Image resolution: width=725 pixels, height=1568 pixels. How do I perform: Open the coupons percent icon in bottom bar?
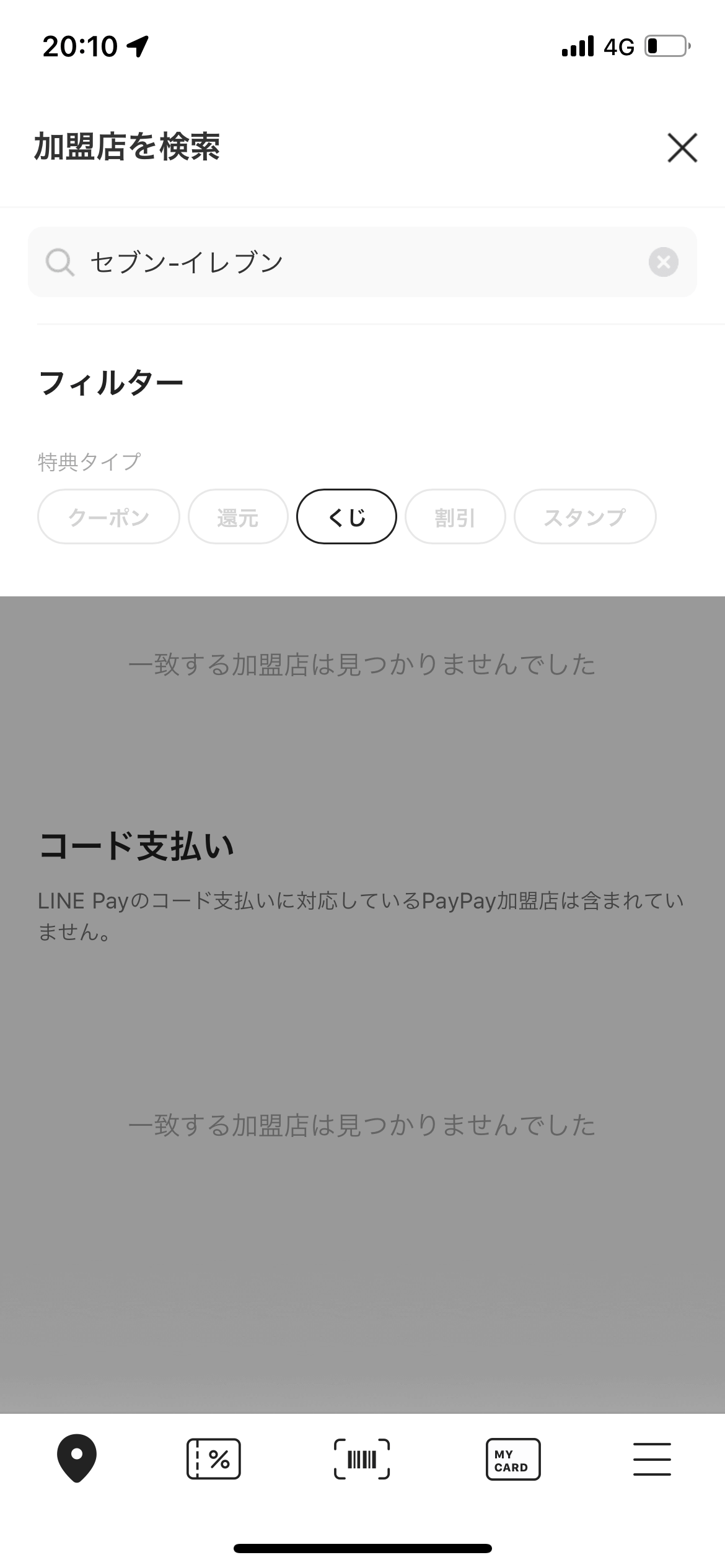click(x=213, y=1460)
